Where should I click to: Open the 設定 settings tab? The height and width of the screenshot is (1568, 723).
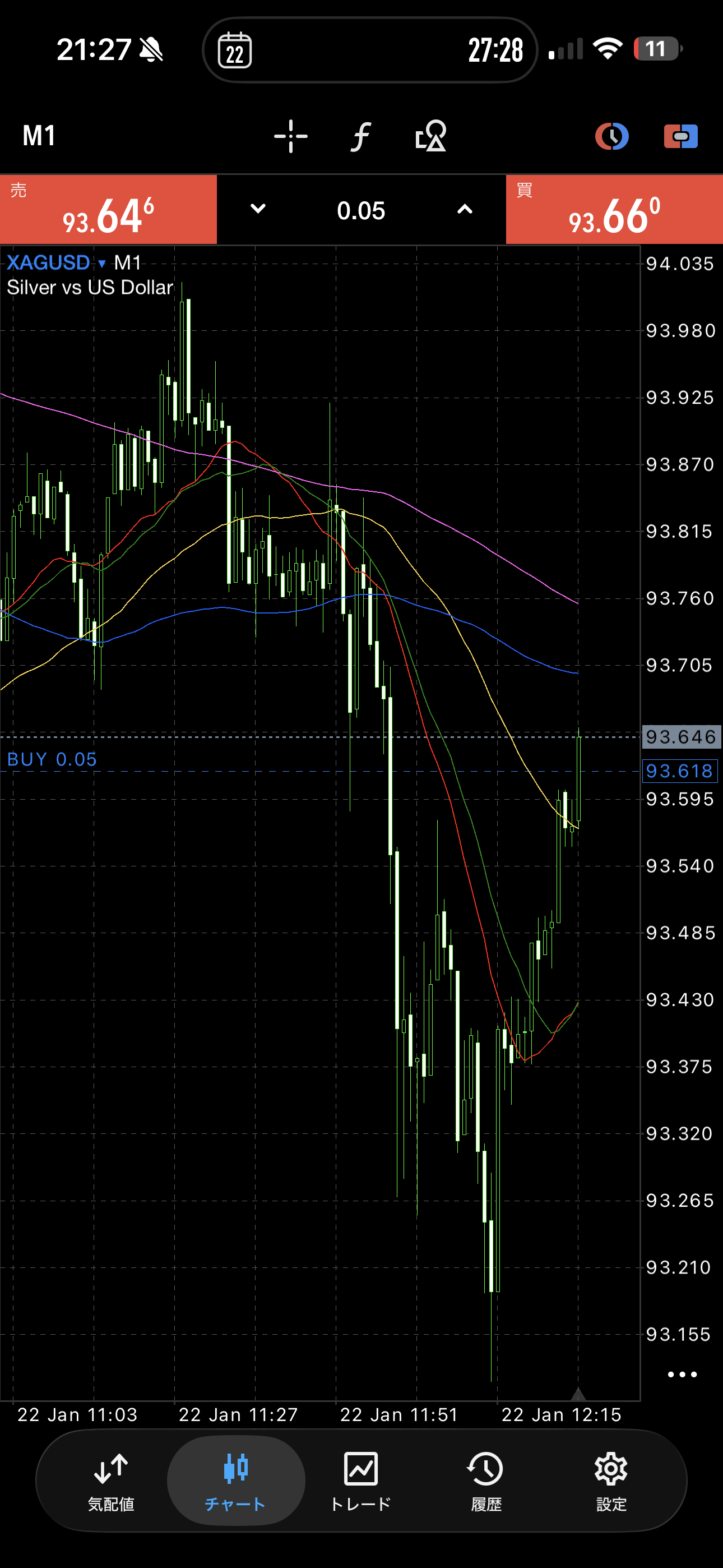click(x=611, y=1480)
